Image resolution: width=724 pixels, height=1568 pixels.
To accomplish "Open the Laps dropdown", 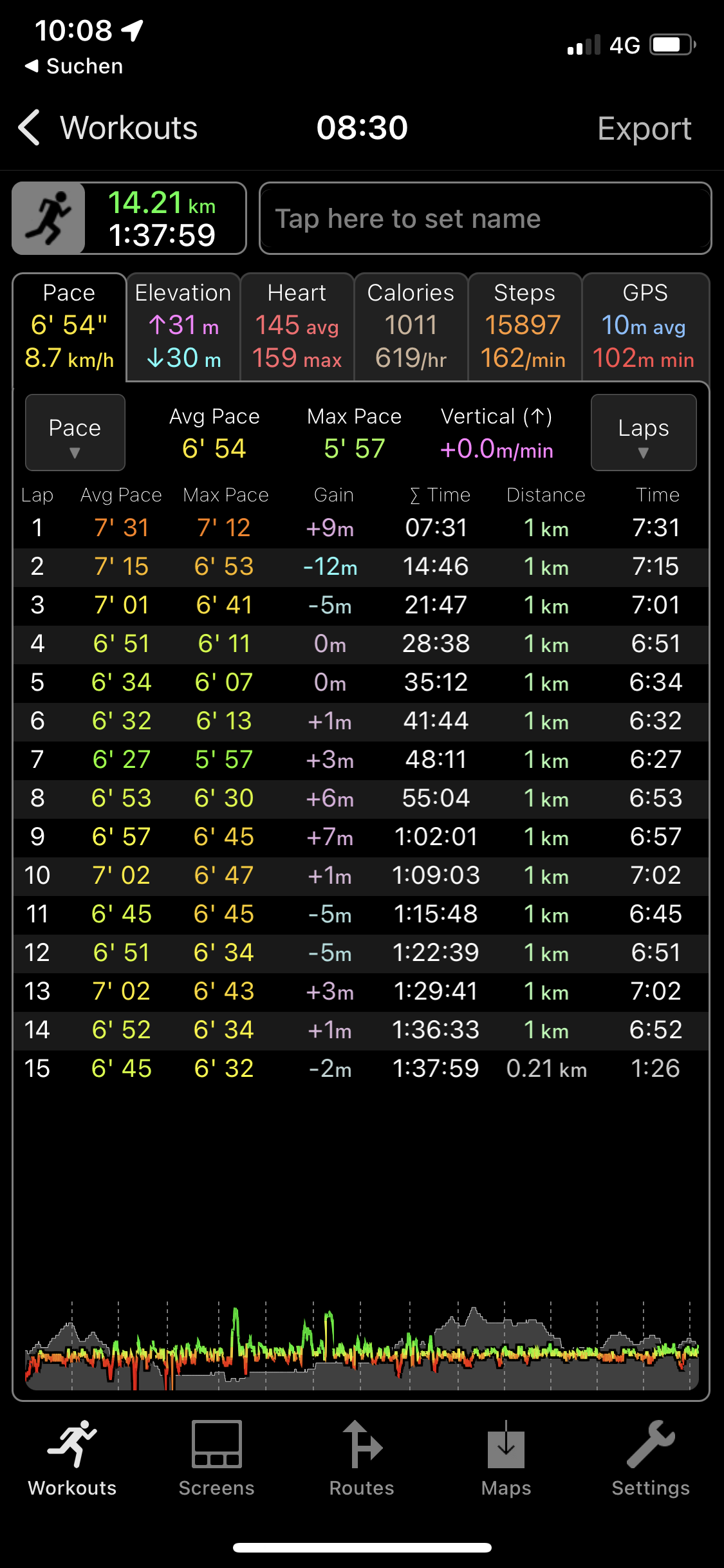I will tap(643, 433).
